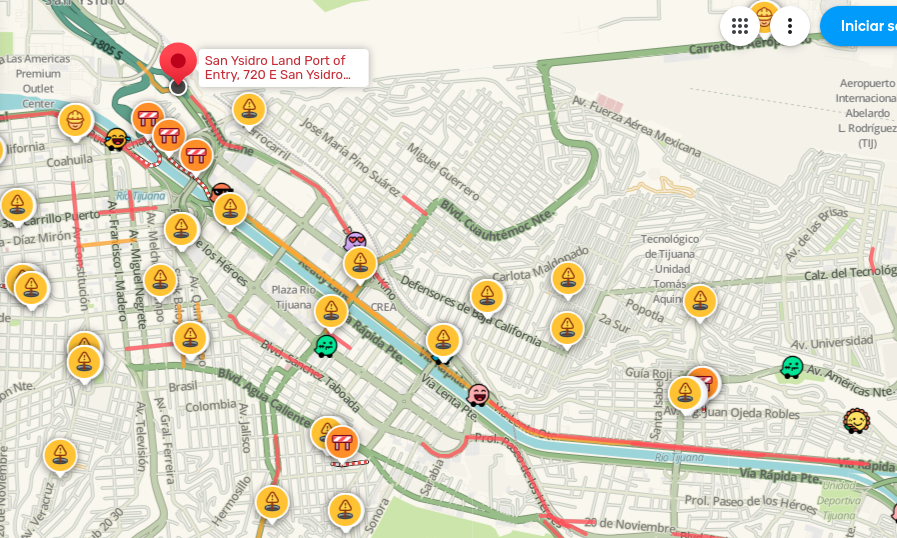Open the three-dot overflow menu
This screenshot has width=897, height=538.
pos(789,26)
